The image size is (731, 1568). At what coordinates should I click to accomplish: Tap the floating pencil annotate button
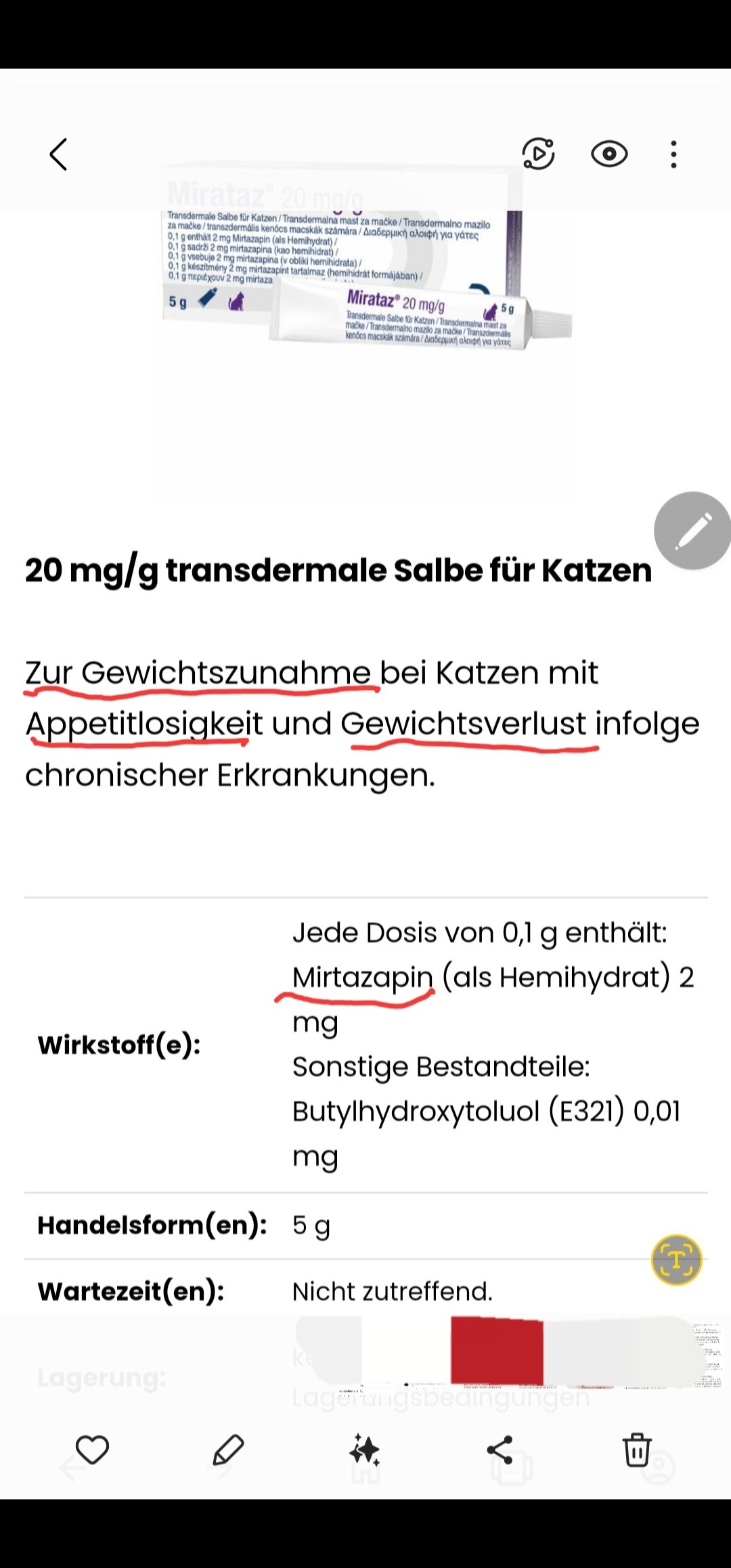tap(692, 530)
